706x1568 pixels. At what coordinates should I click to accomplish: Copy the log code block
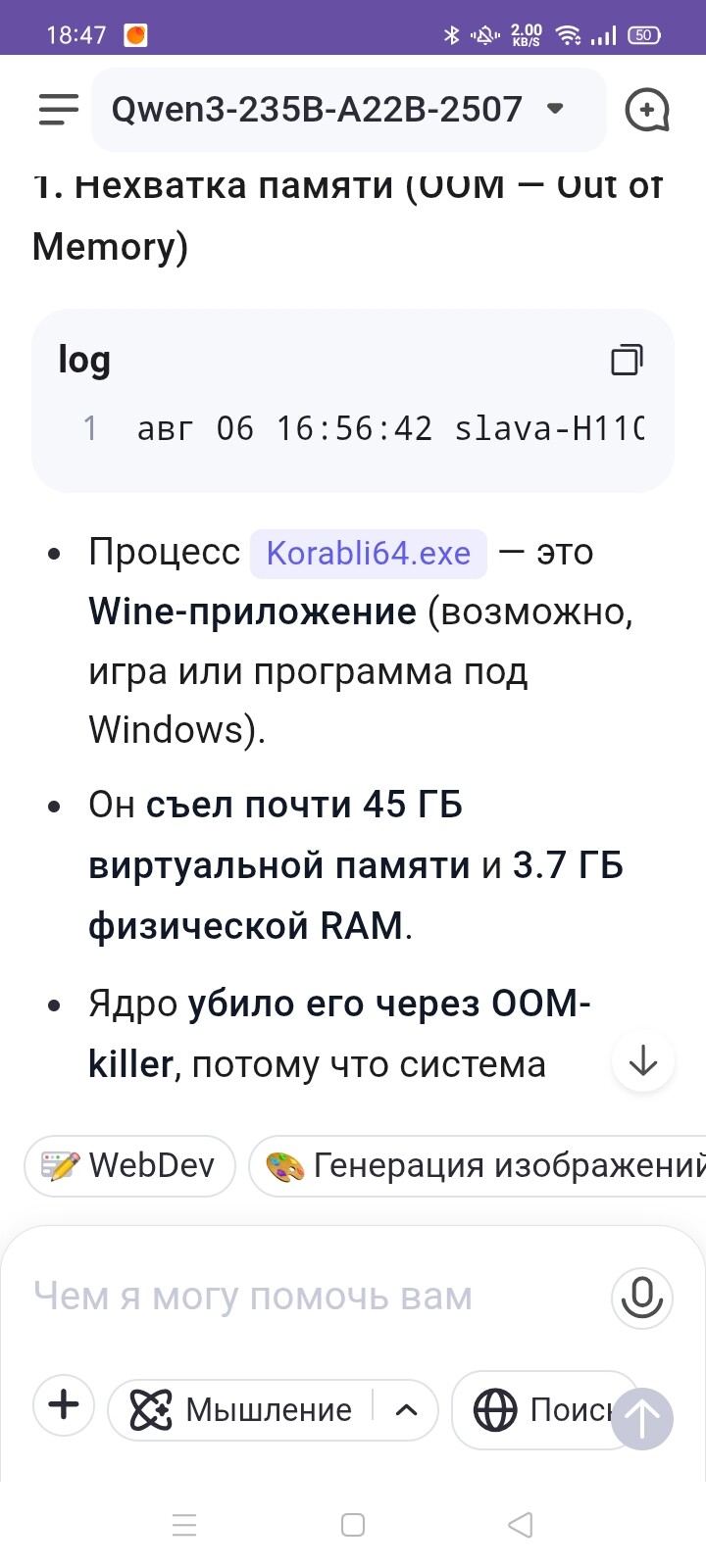tap(627, 360)
